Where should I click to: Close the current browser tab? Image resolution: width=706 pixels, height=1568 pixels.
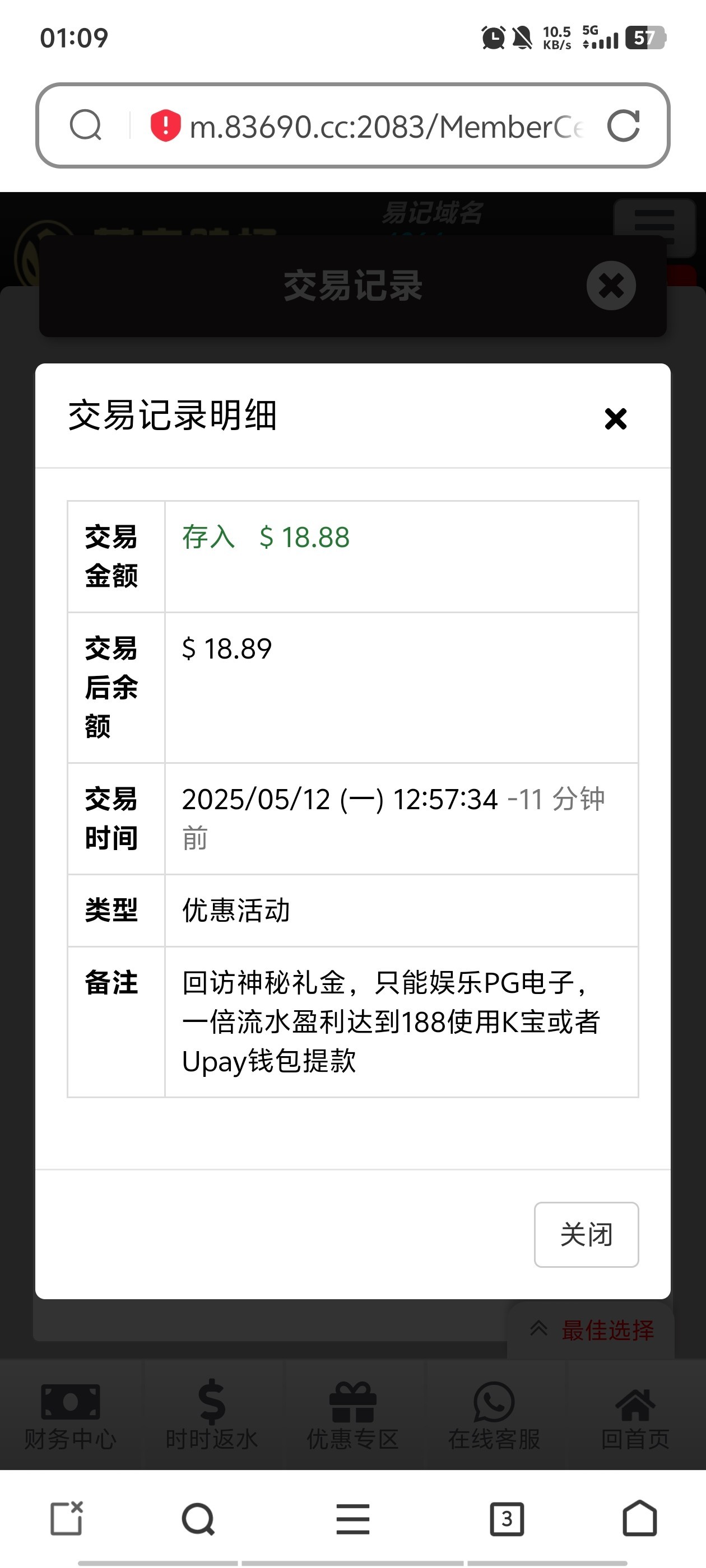click(66, 1518)
